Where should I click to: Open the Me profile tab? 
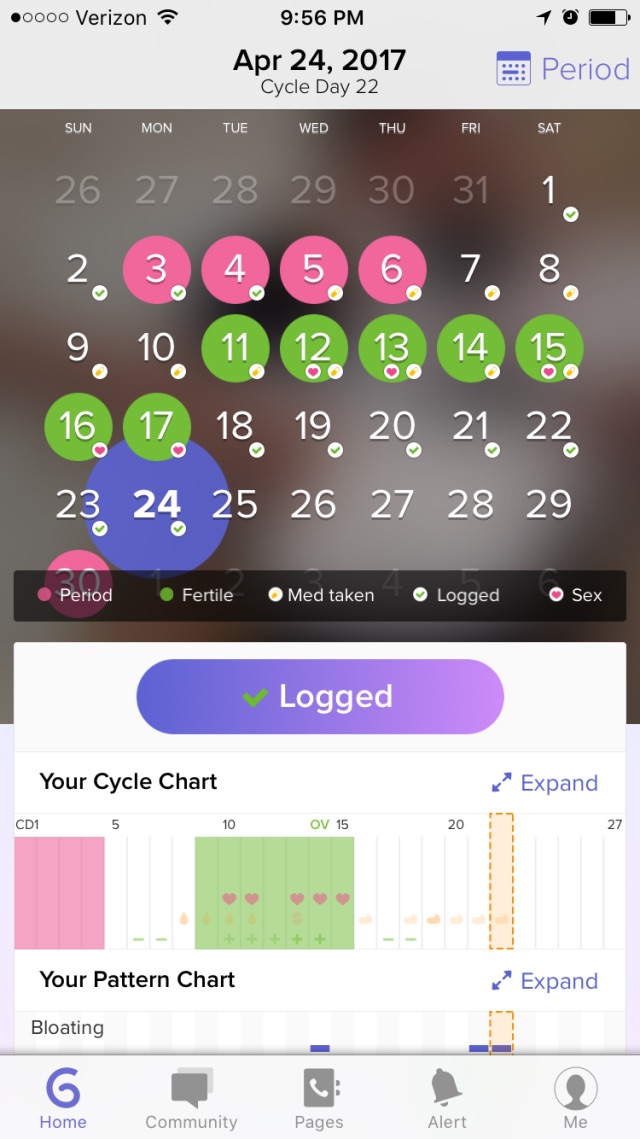coord(575,1098)
